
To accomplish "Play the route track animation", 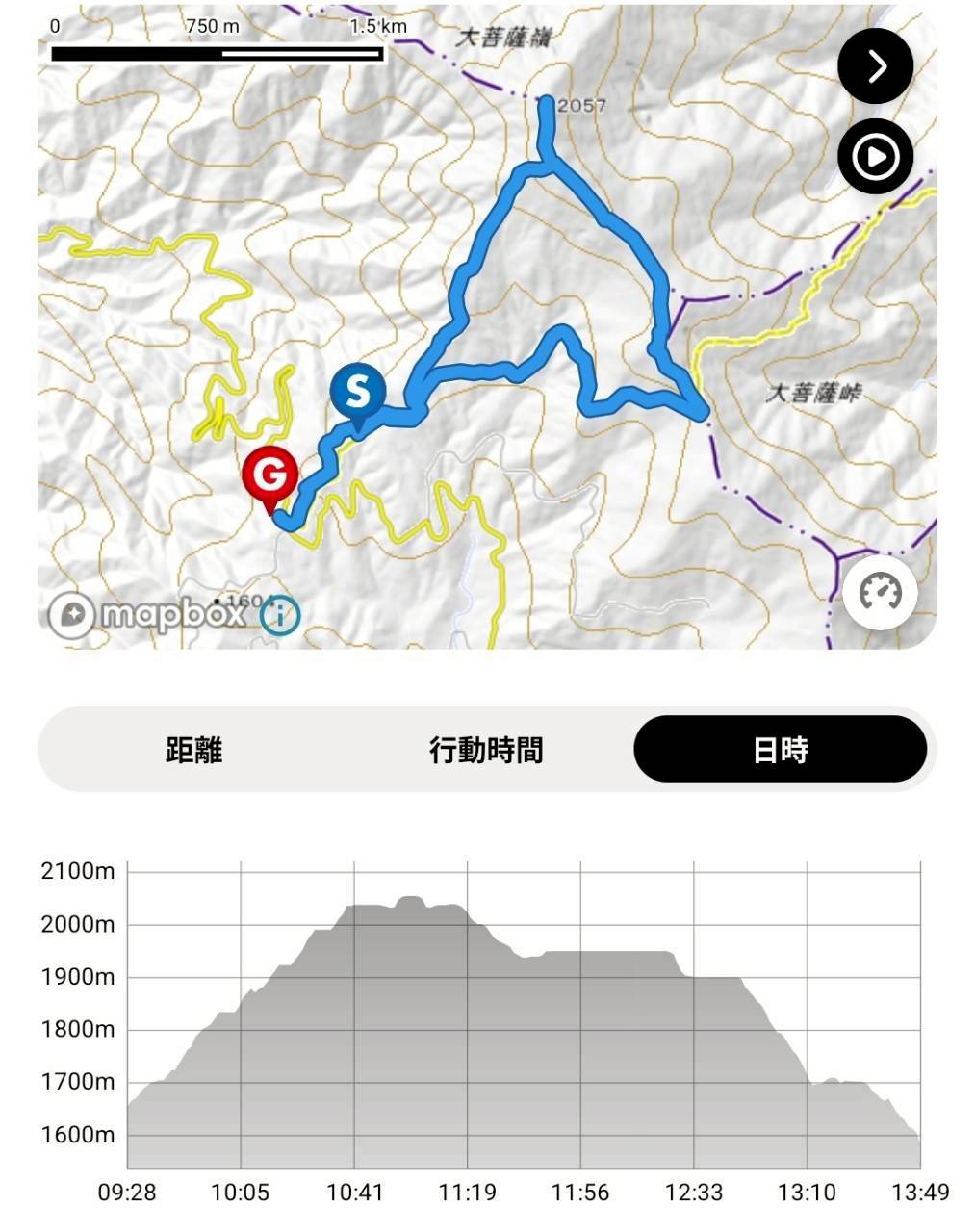I will 875,157.
